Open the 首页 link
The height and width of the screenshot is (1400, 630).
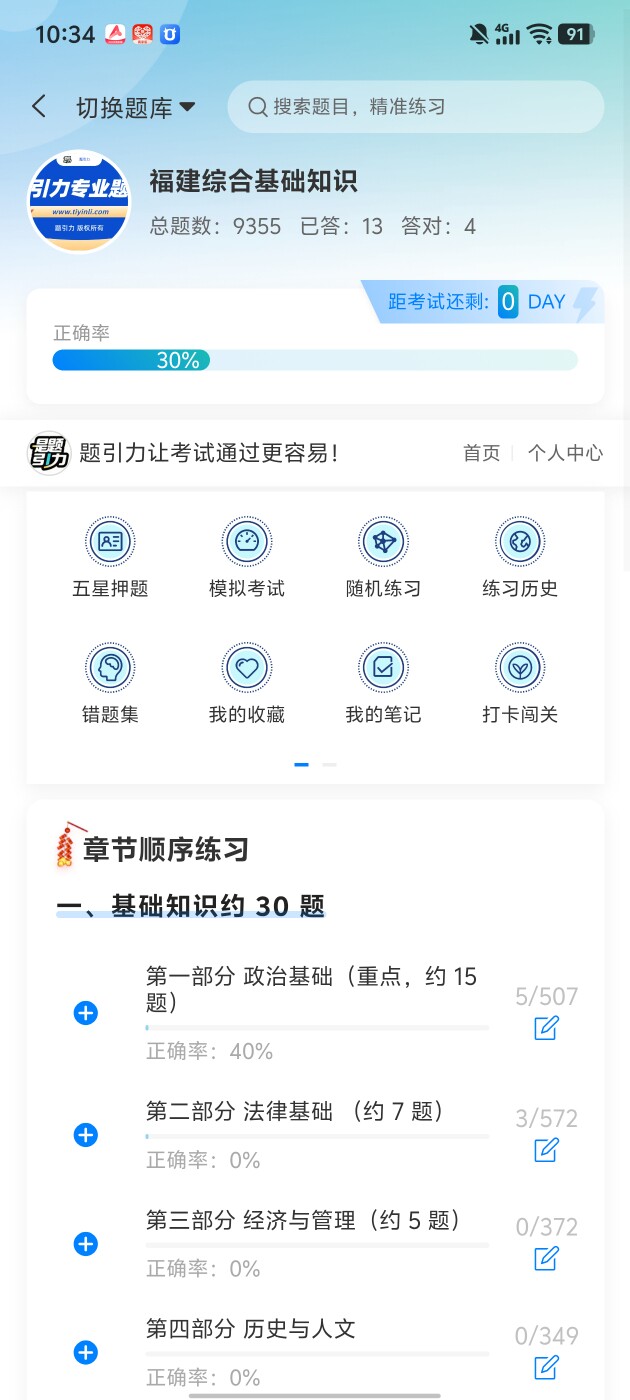[x=481, y=453]
